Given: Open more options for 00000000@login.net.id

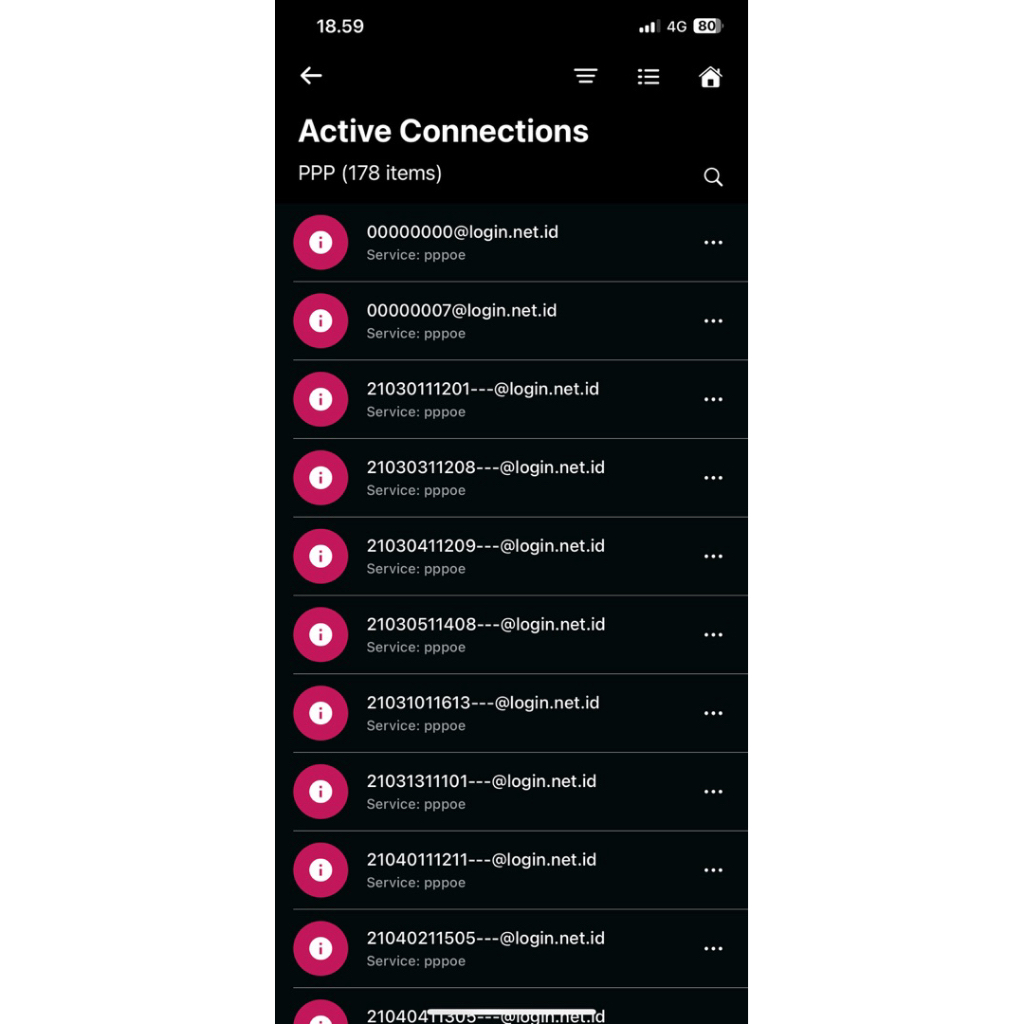Looking at the screenshot, I should [x=713, y=243].
